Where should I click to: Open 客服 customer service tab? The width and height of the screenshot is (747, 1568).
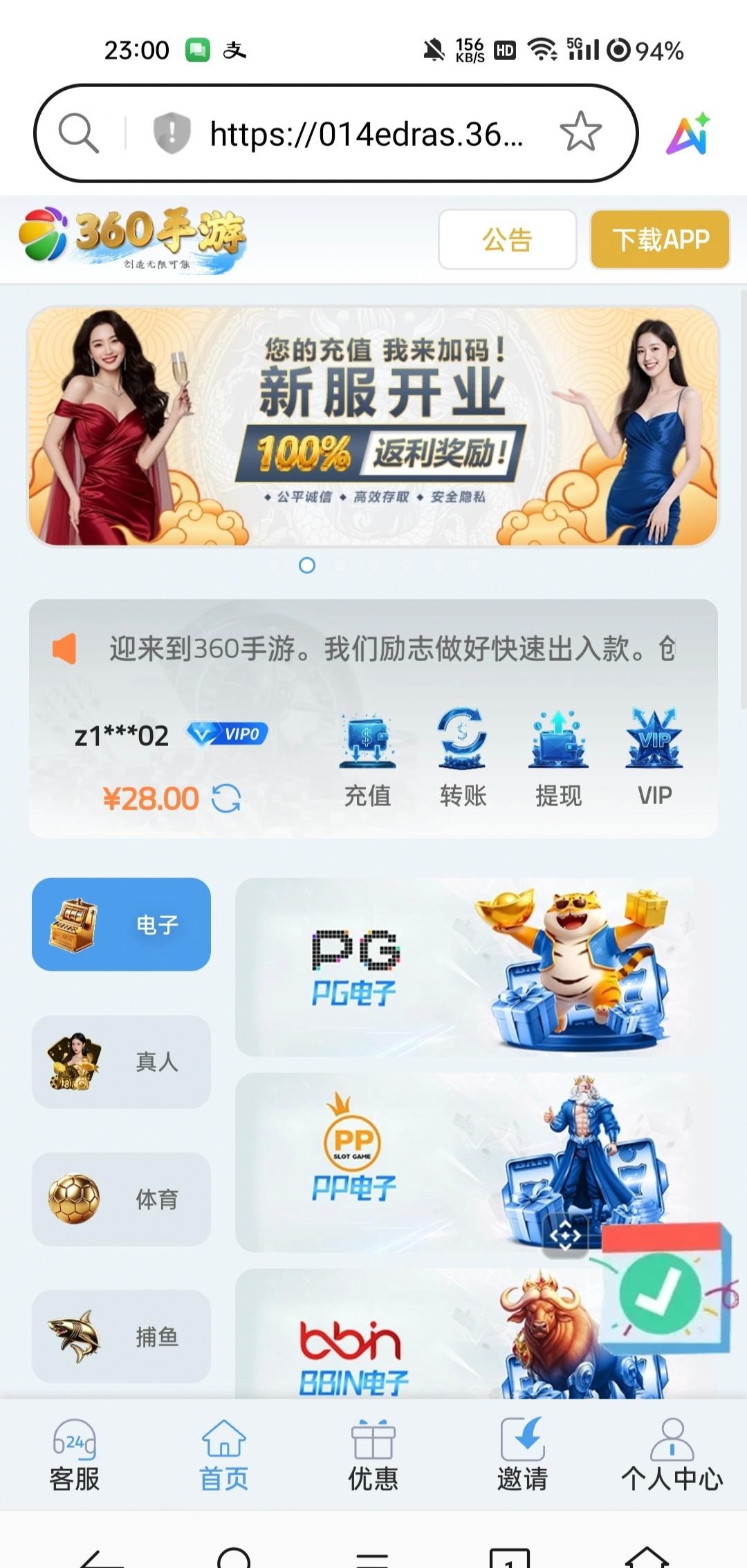pyautogui.click(x=75, y=1455)
